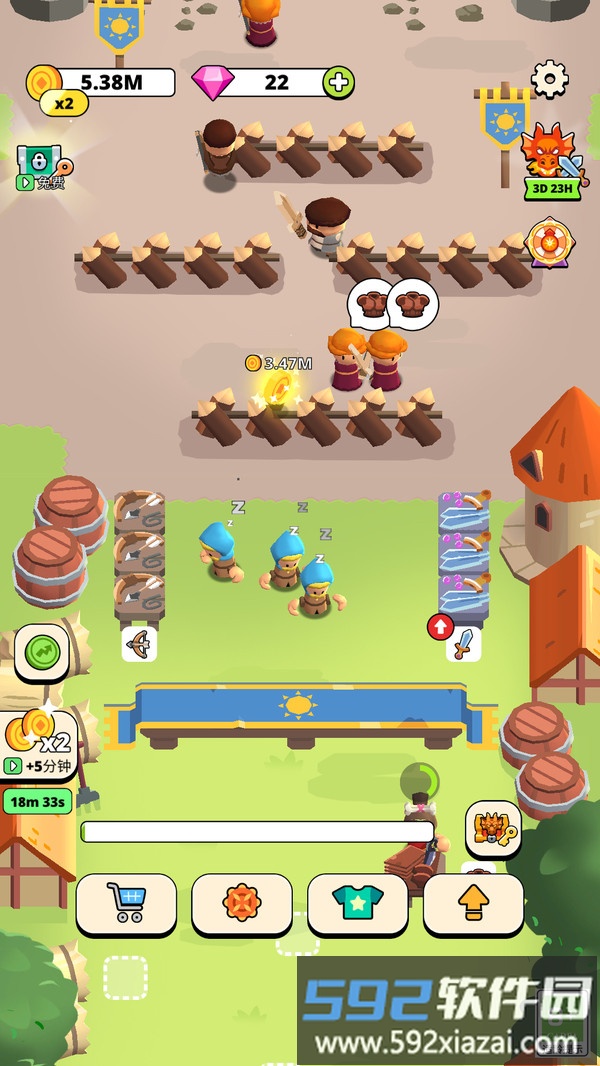
Task: Open the upgrades arrow button
Action: pos(473,903)
